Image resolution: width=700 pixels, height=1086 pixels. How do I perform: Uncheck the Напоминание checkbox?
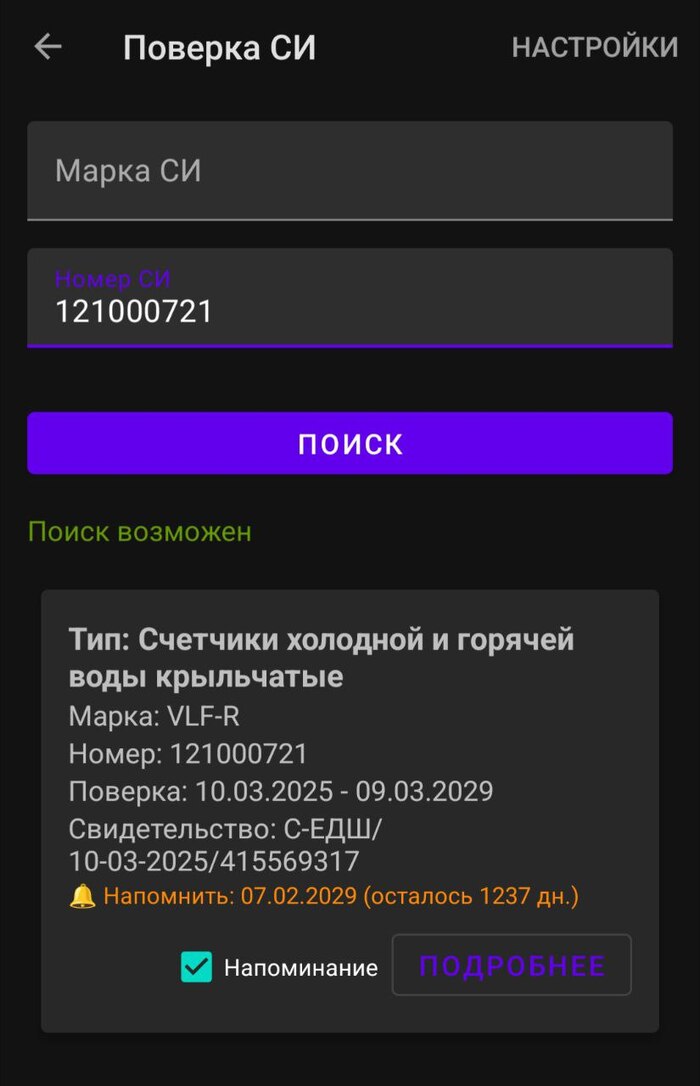pos(197,967)
